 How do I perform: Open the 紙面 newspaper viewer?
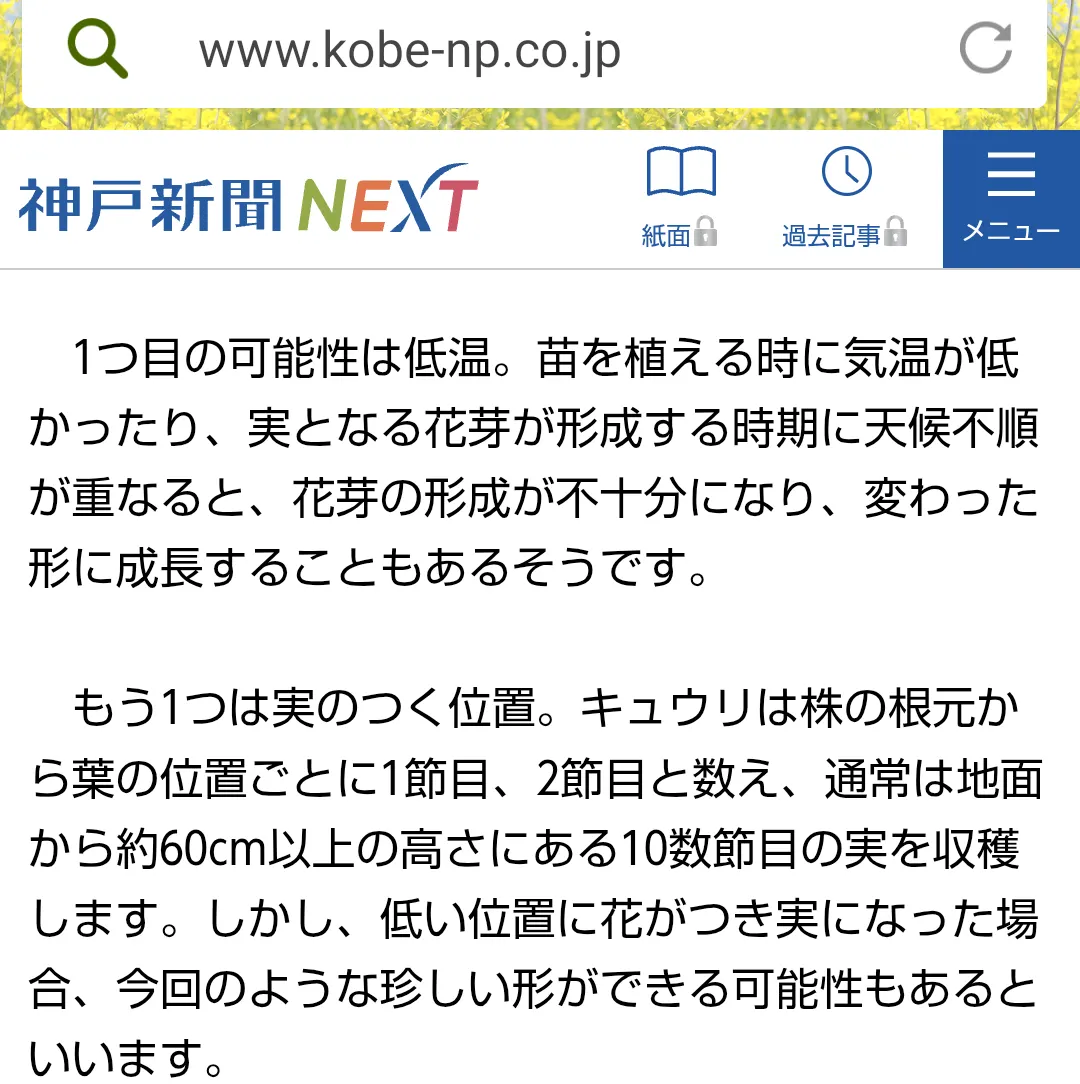pyautogui.click(x=680, y=199)
